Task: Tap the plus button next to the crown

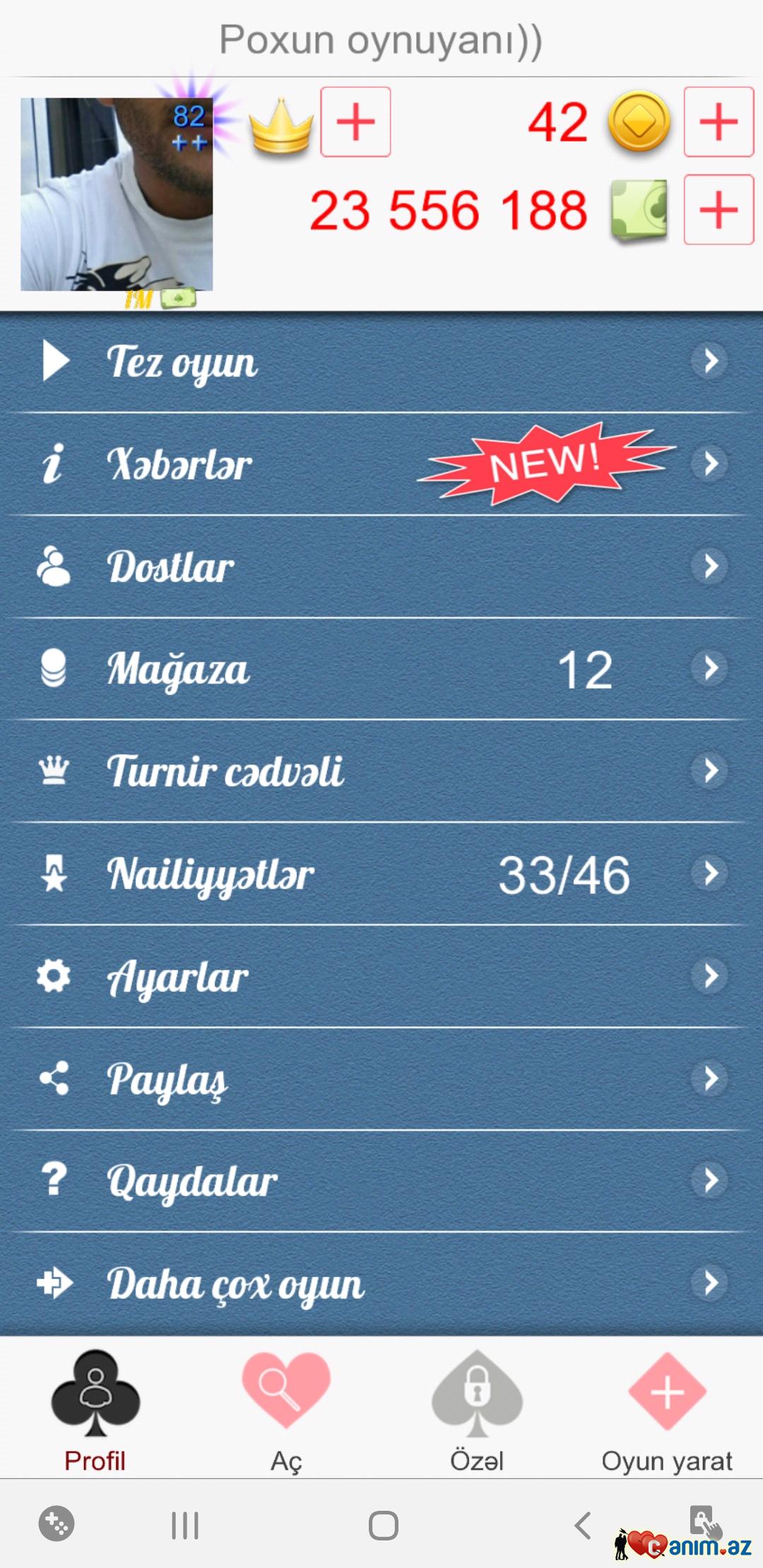Action: pos(355,121)
